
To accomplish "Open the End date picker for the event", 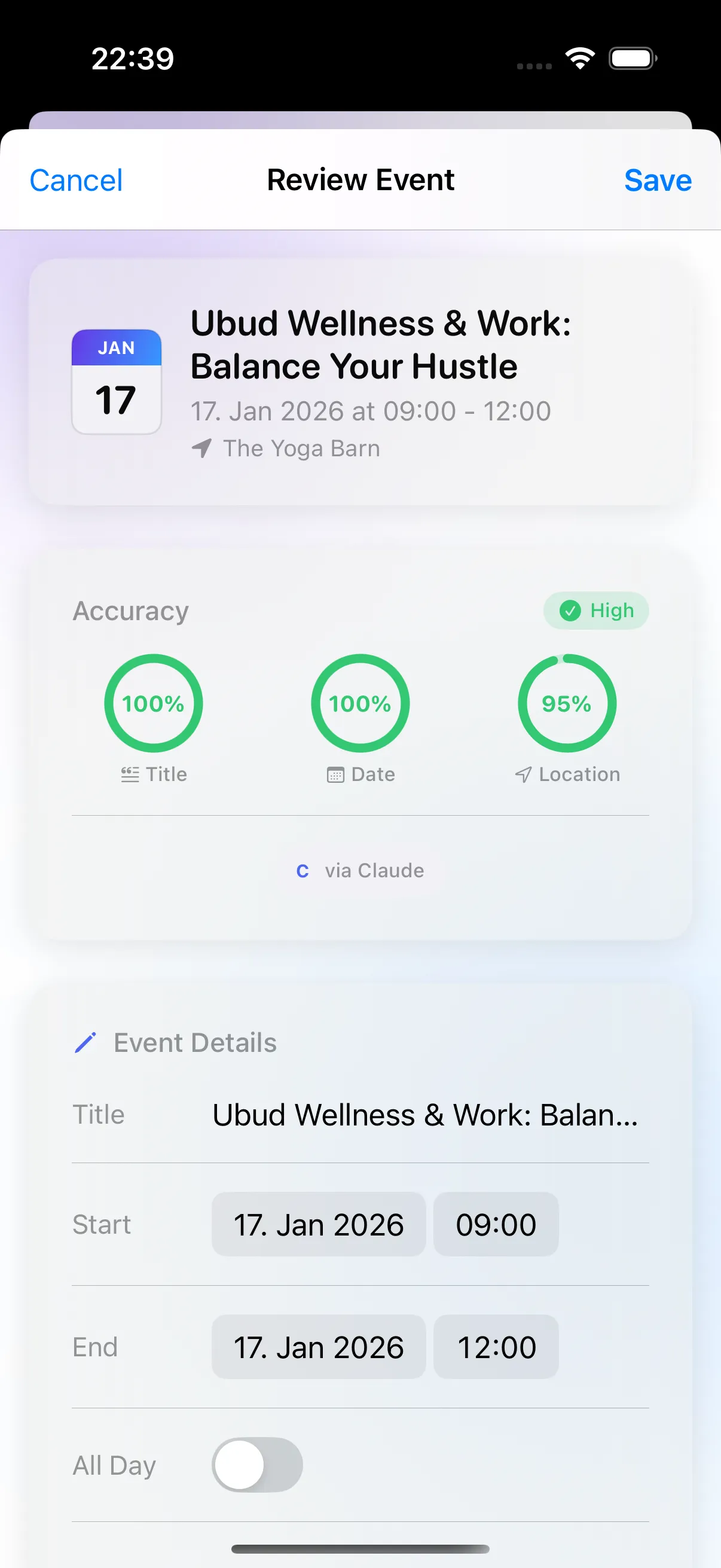I will pyautogui.click(x=318, y=1347).
